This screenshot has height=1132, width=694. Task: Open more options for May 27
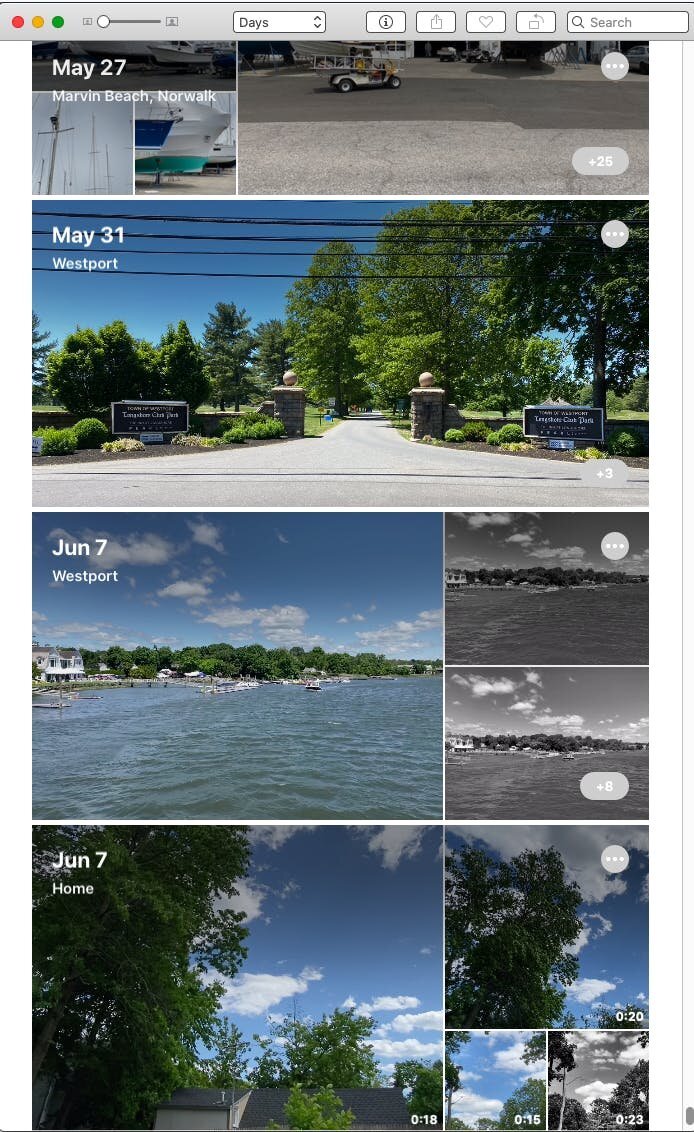tap(615, 66)
